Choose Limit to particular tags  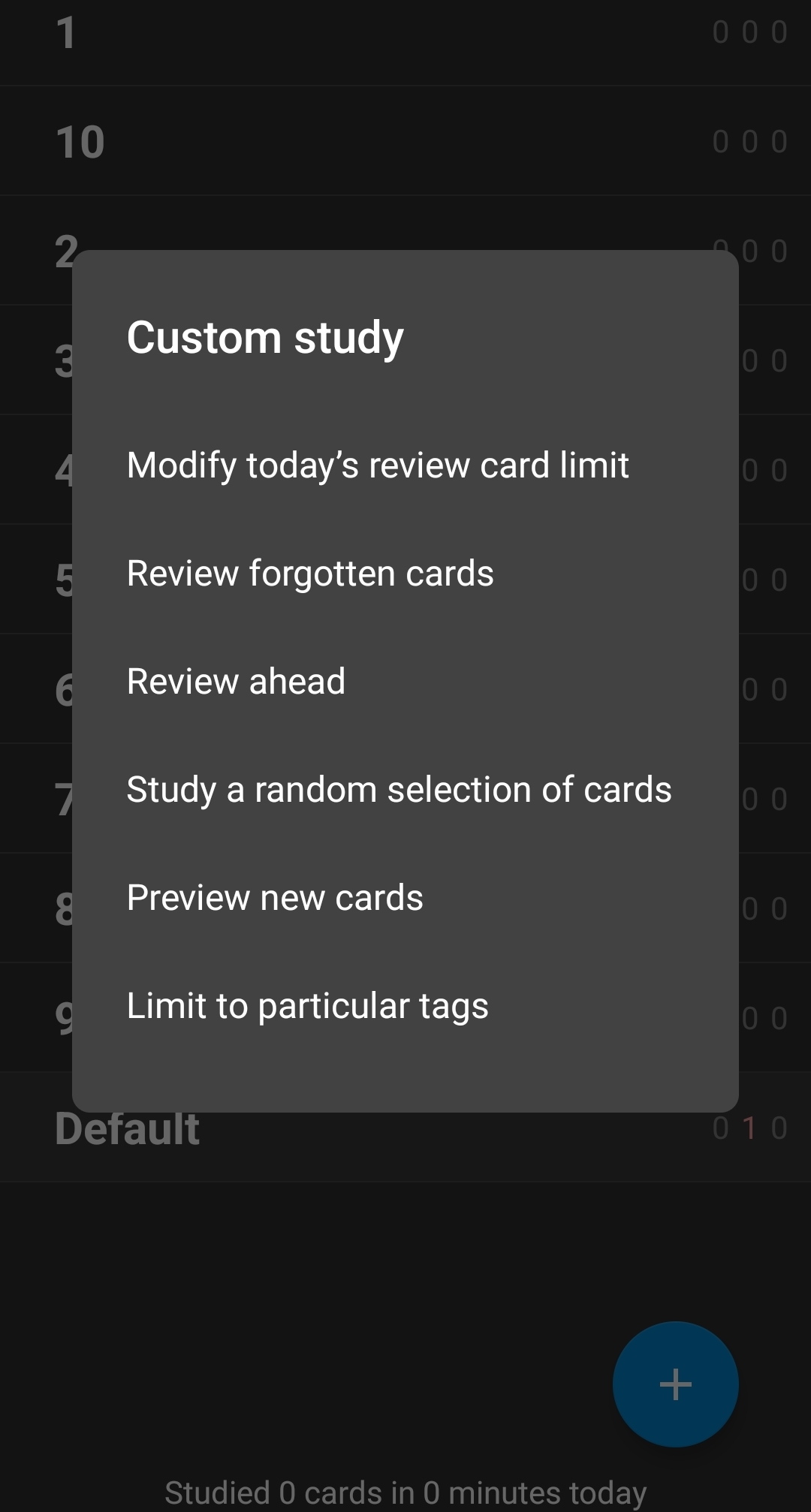click(307, 1006)
